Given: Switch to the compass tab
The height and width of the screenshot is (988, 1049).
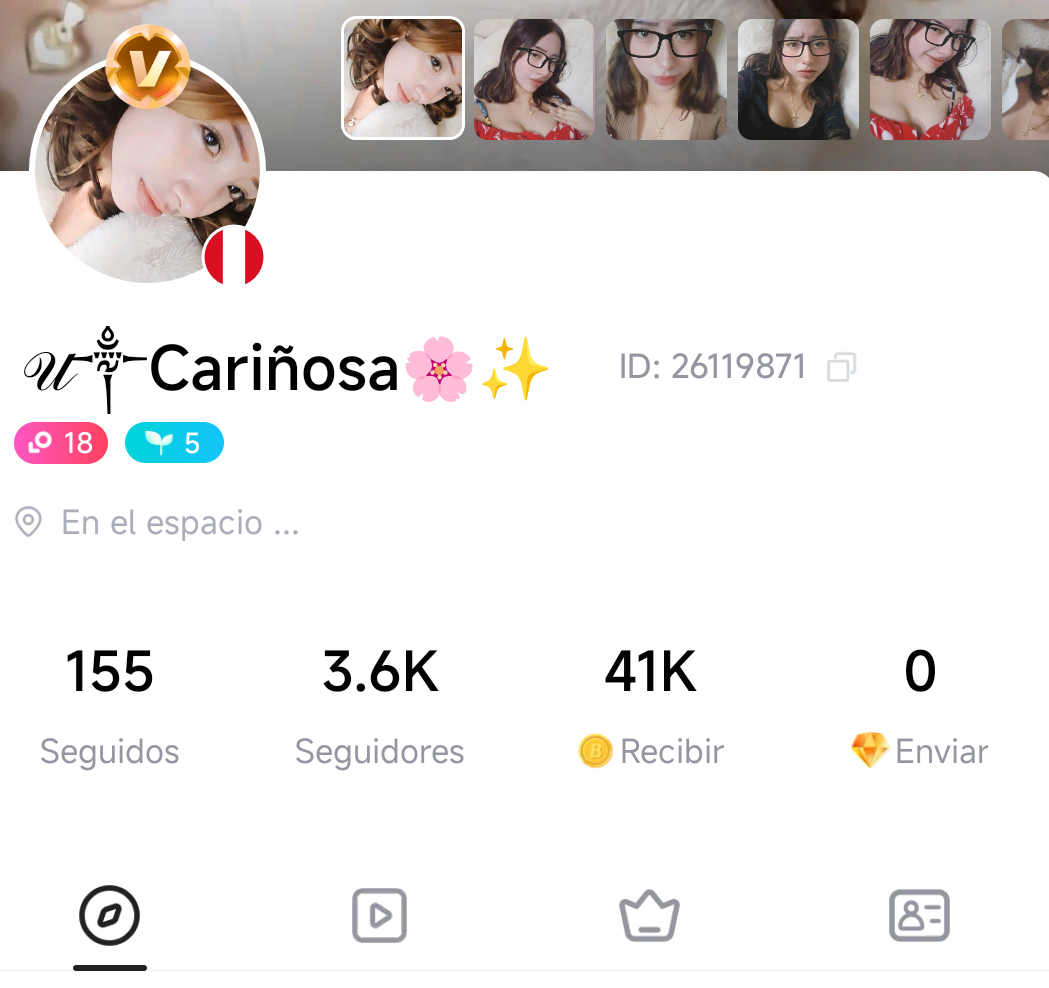Looking at the screenshot, I should pos(110,915).
